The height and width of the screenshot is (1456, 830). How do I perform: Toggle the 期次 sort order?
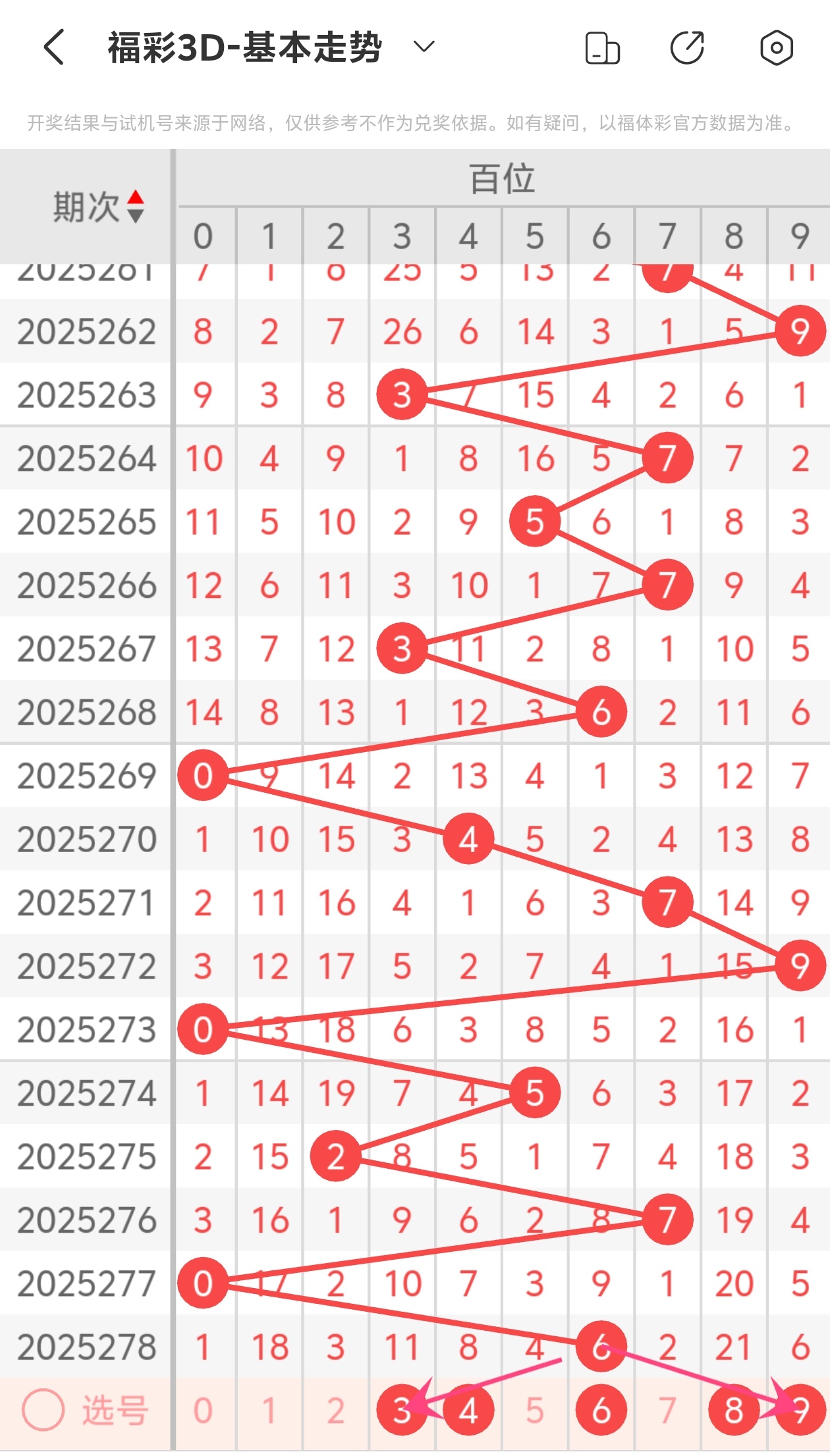click(x=135, y=207)
